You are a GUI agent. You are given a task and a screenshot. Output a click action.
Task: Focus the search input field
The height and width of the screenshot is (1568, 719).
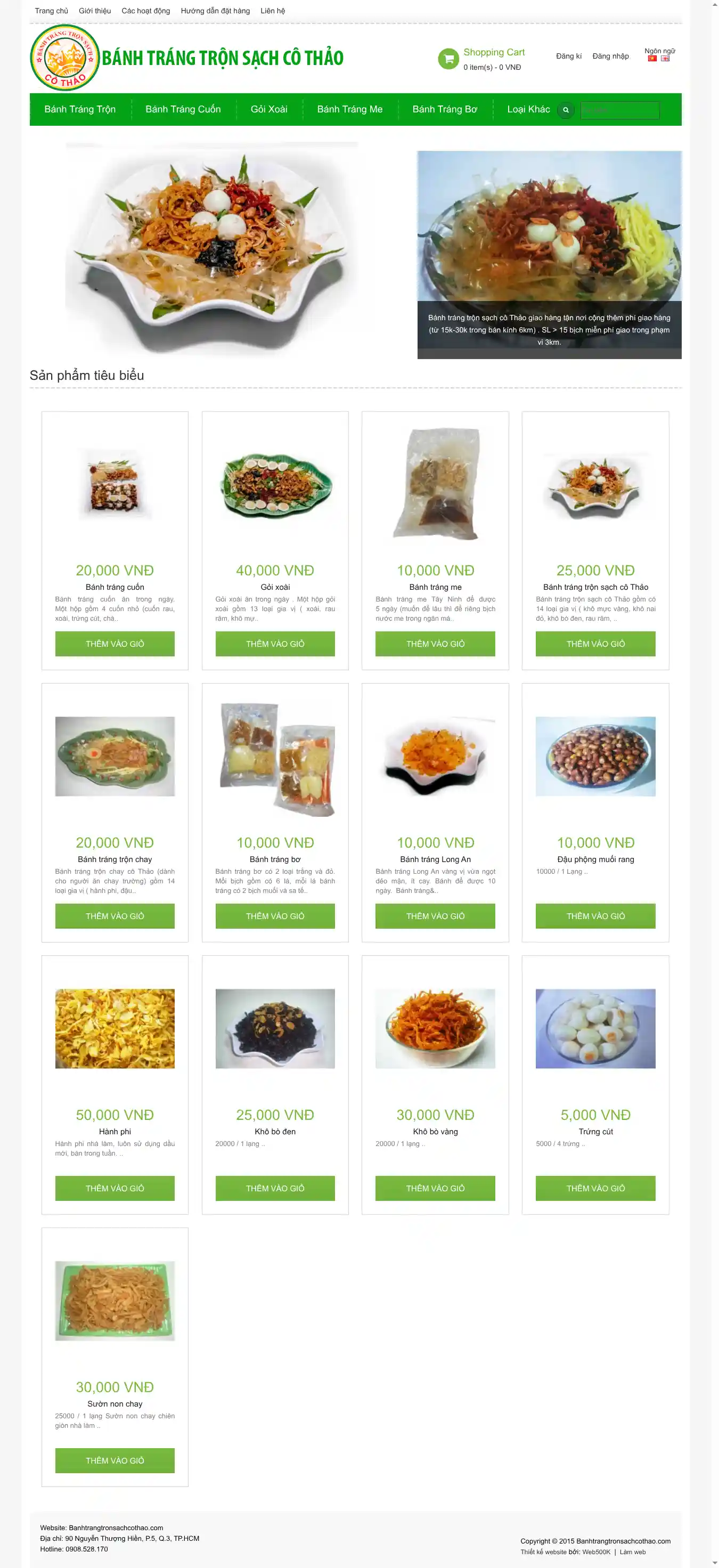point(619,110)
